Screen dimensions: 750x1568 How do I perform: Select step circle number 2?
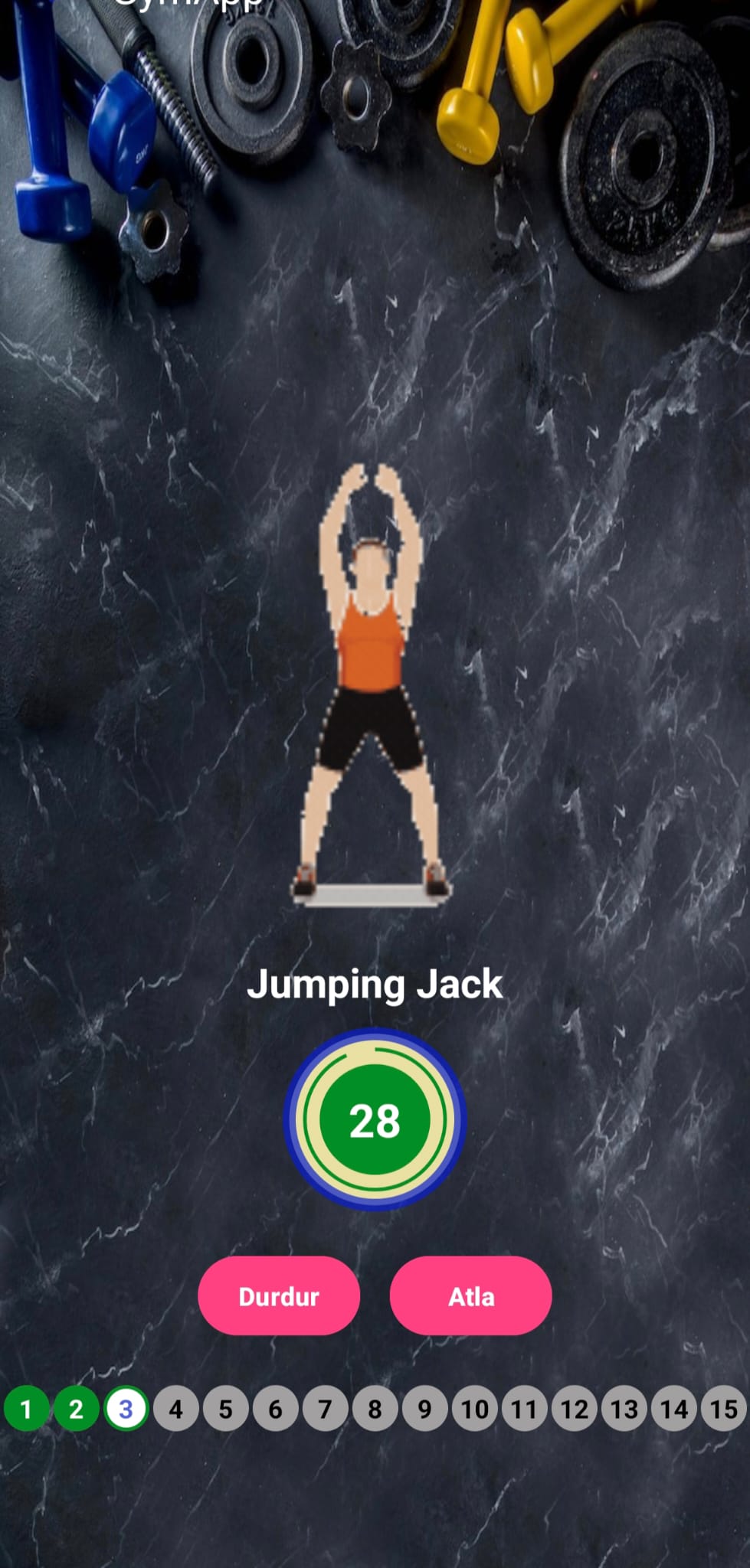click(75, 1409)
